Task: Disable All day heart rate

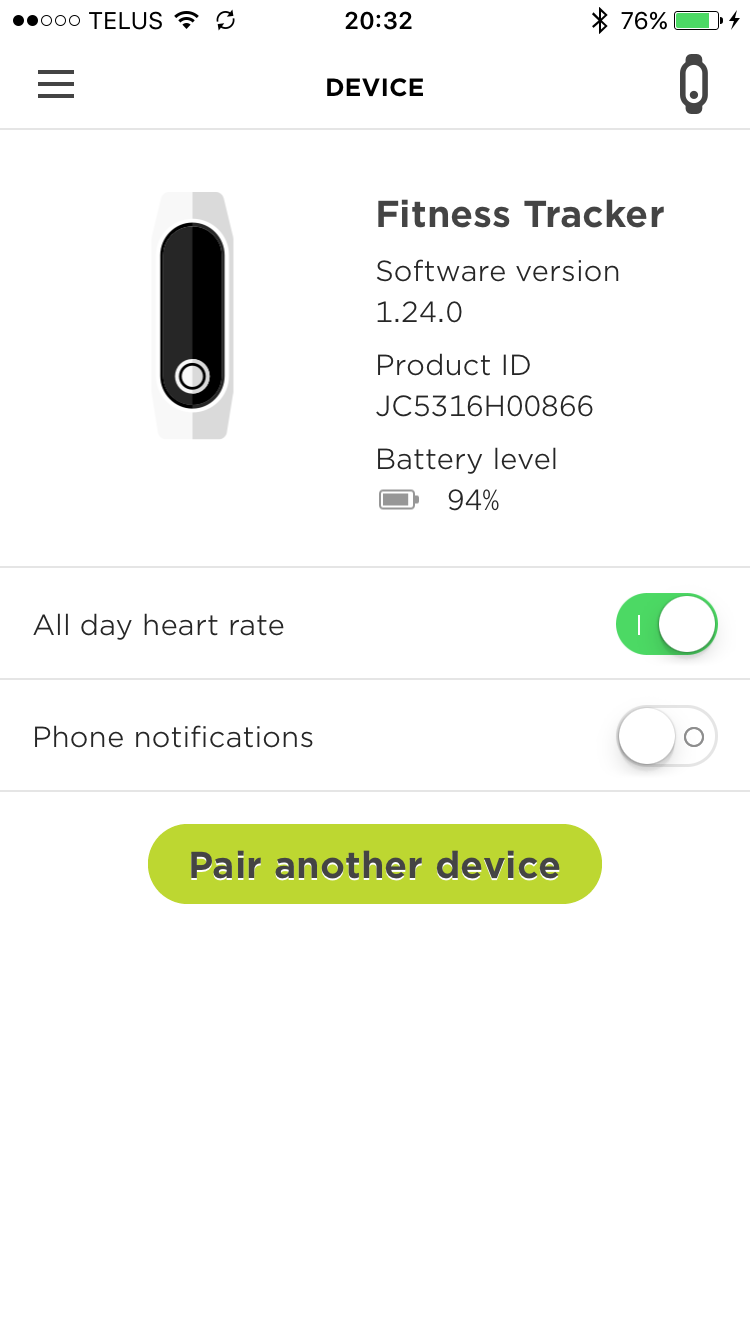Action: (666, 625)
